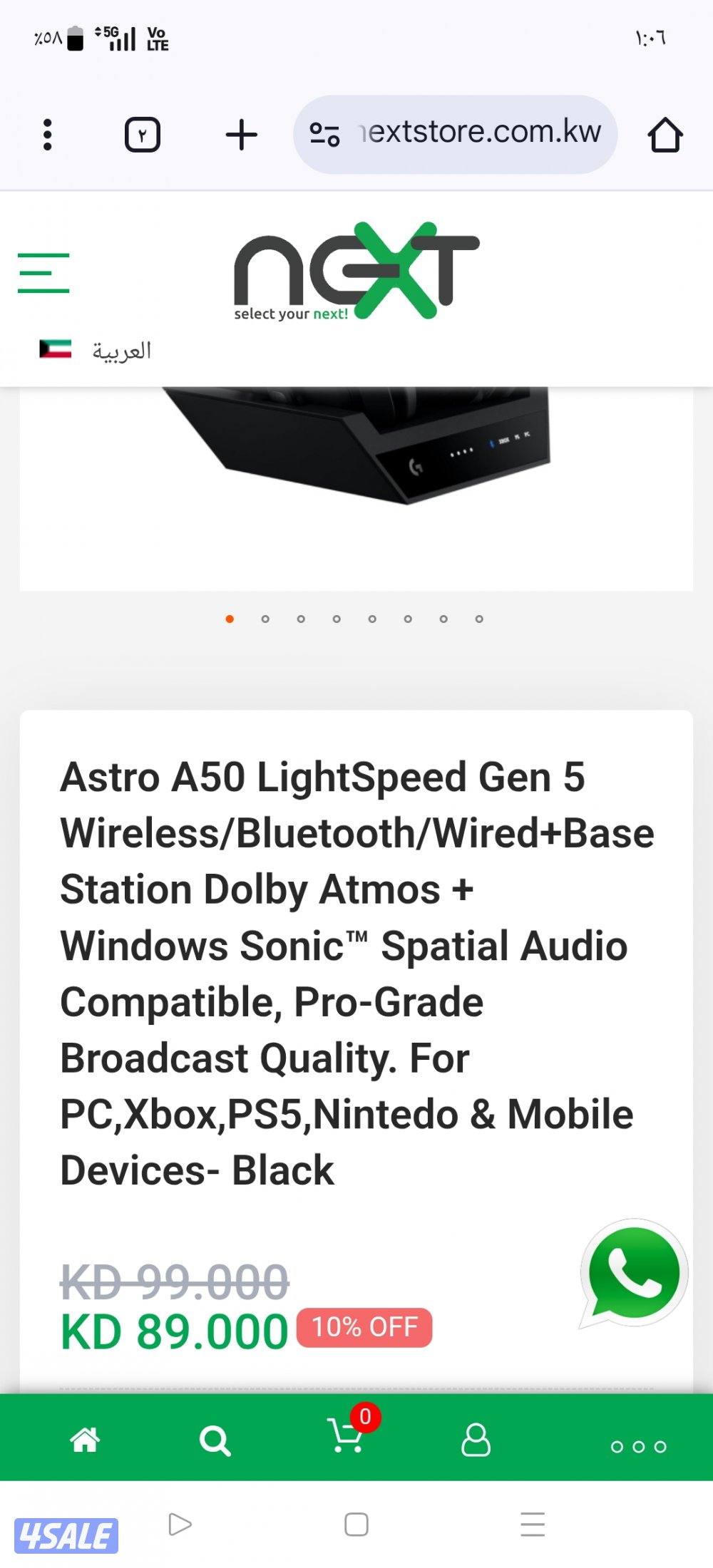Open recent apps from navigation bar
Screen dimensions: 713x1568
[533, 1524]
